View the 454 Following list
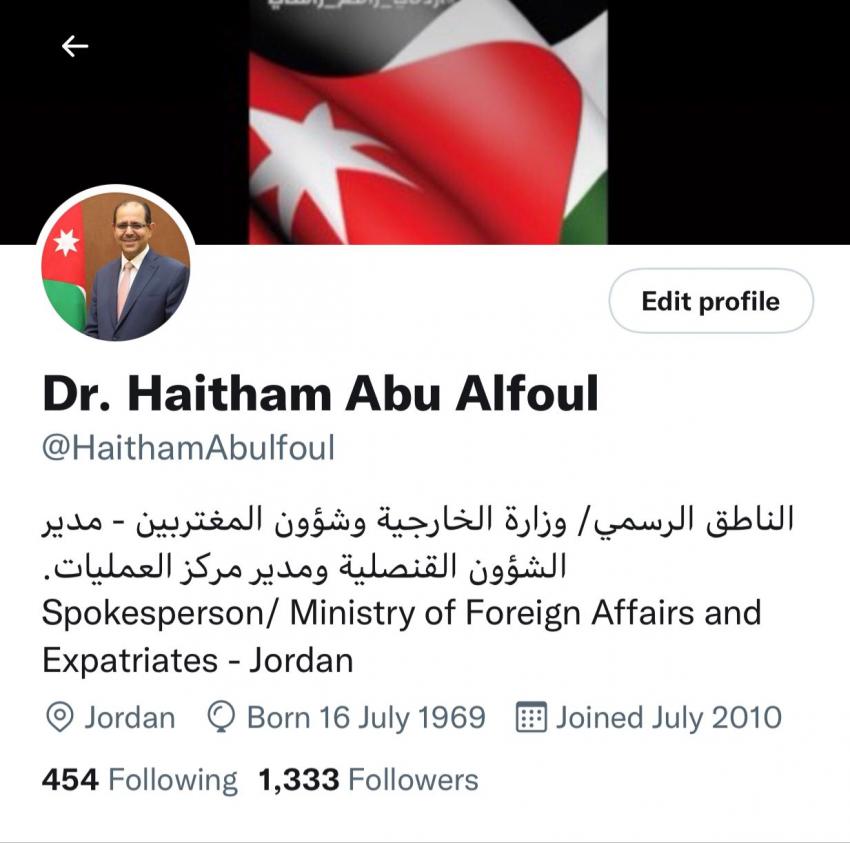The width and height of the screenshot is (850, 843). 139,780
